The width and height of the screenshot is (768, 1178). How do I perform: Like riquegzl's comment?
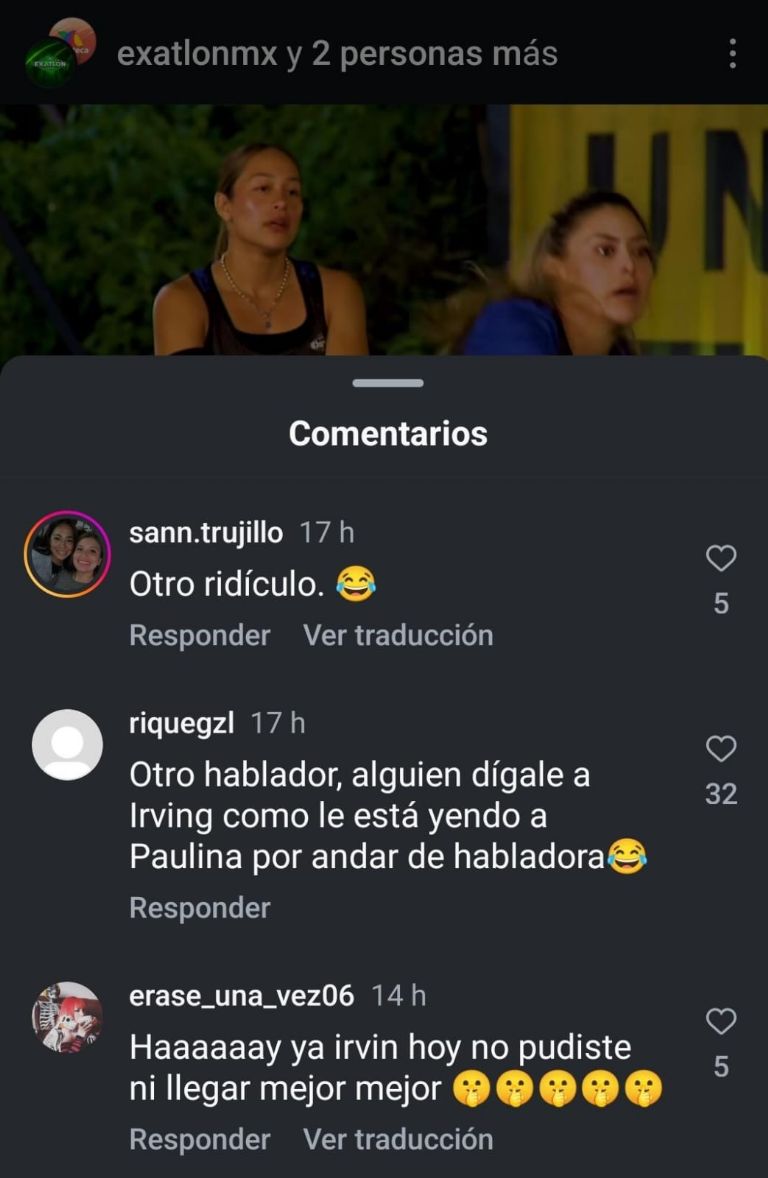[721, 749]
